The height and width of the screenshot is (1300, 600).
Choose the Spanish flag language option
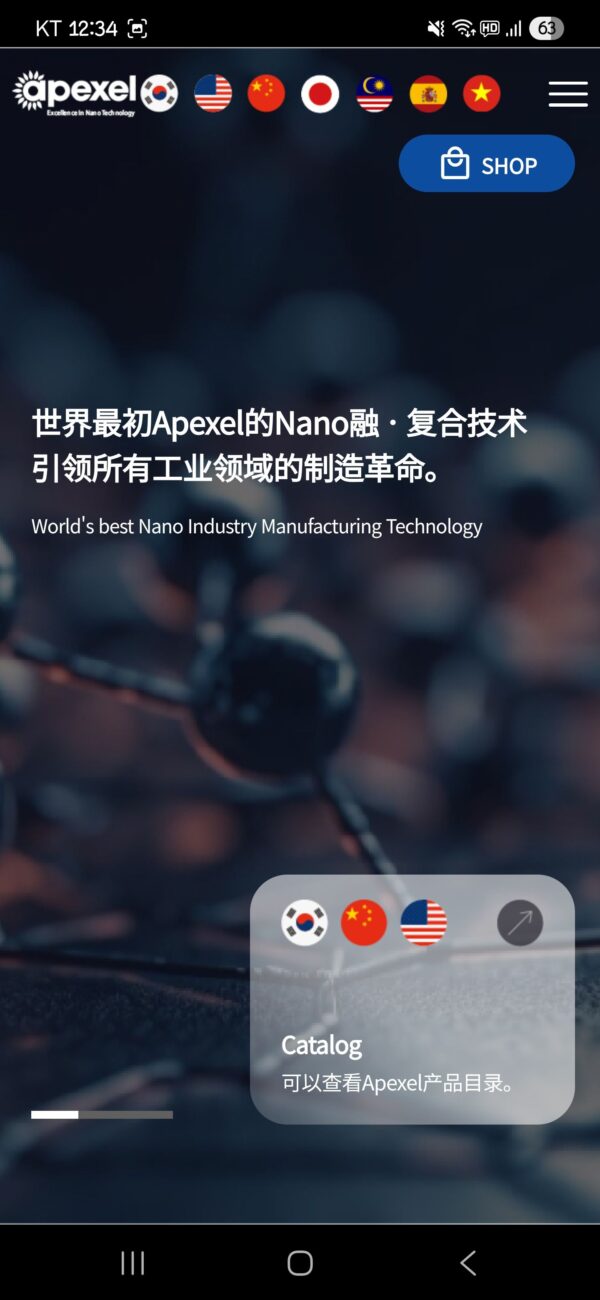click(428, 94)
